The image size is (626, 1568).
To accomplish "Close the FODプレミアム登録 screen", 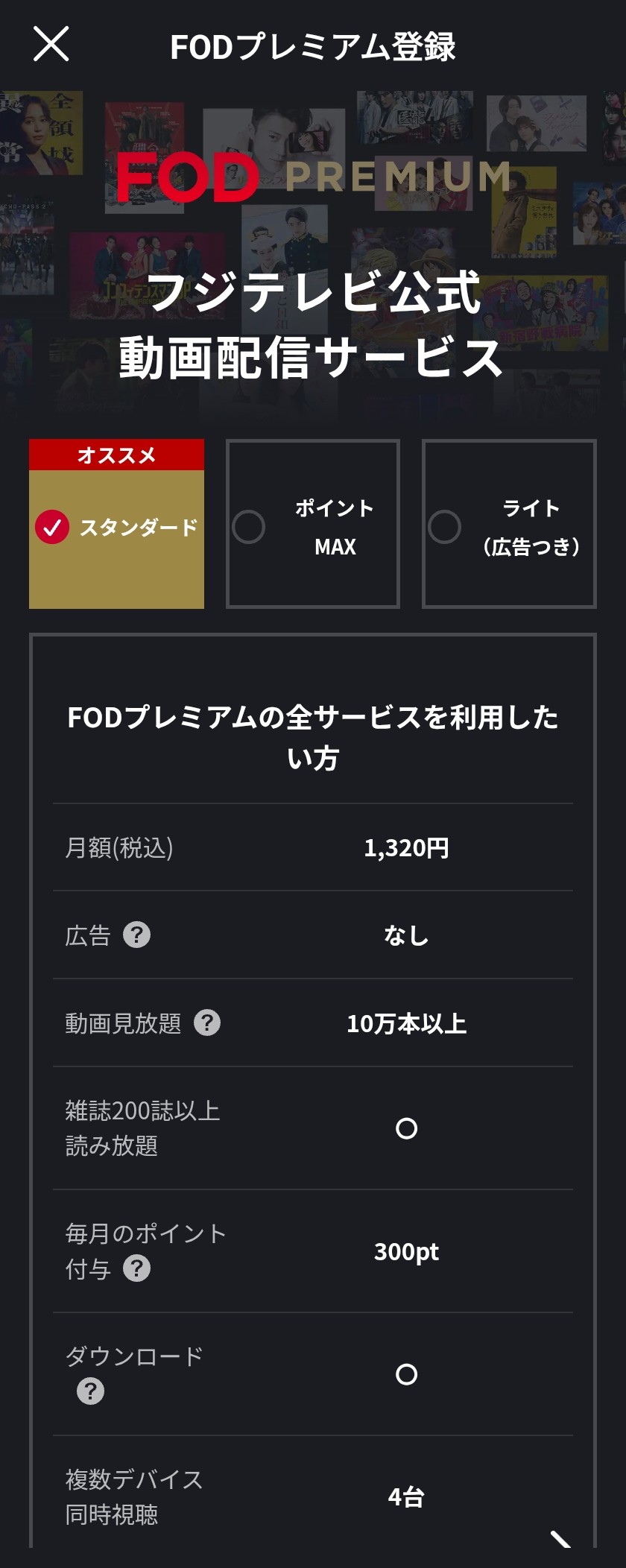I will (51, 42).
